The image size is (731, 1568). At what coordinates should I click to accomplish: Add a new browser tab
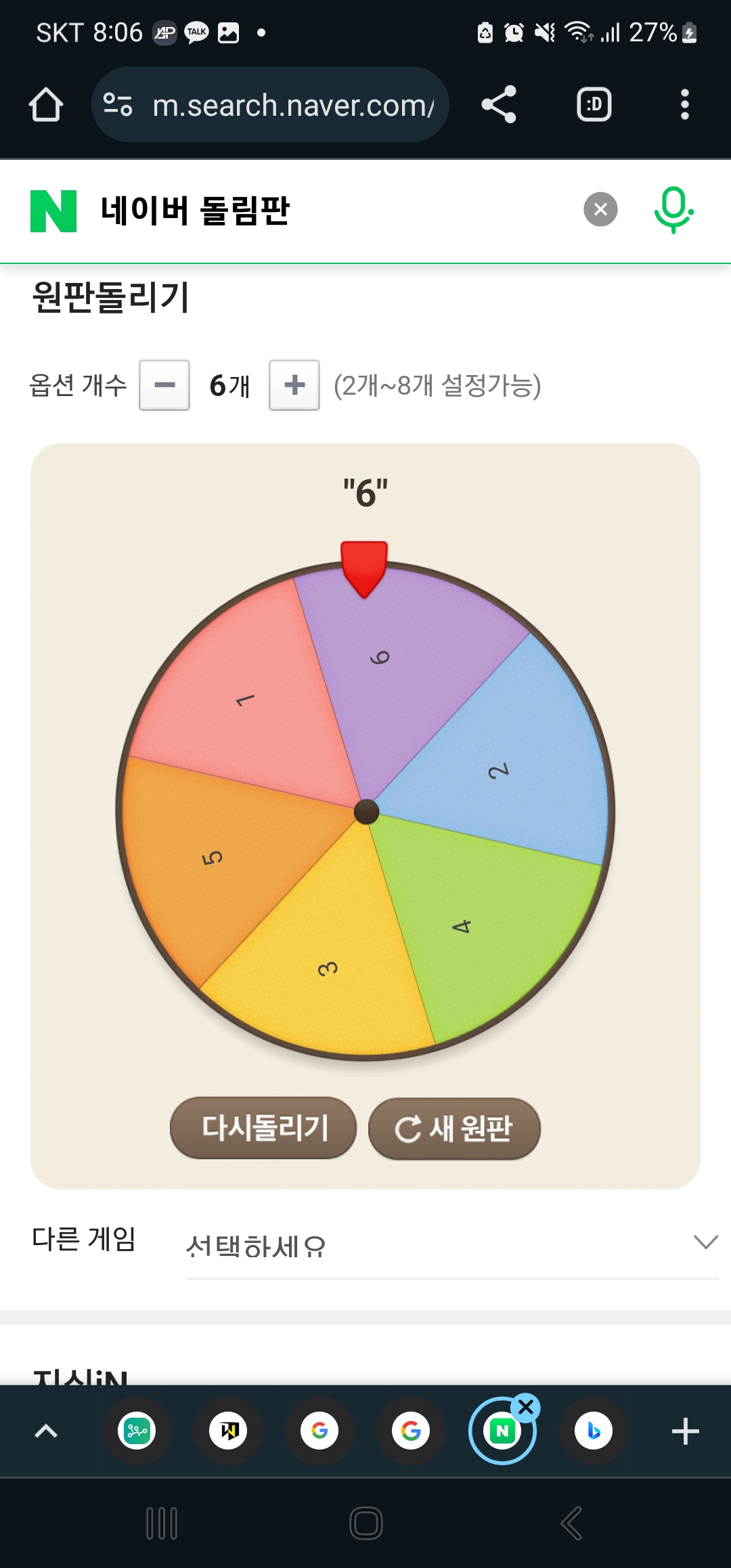[685, 1431]
